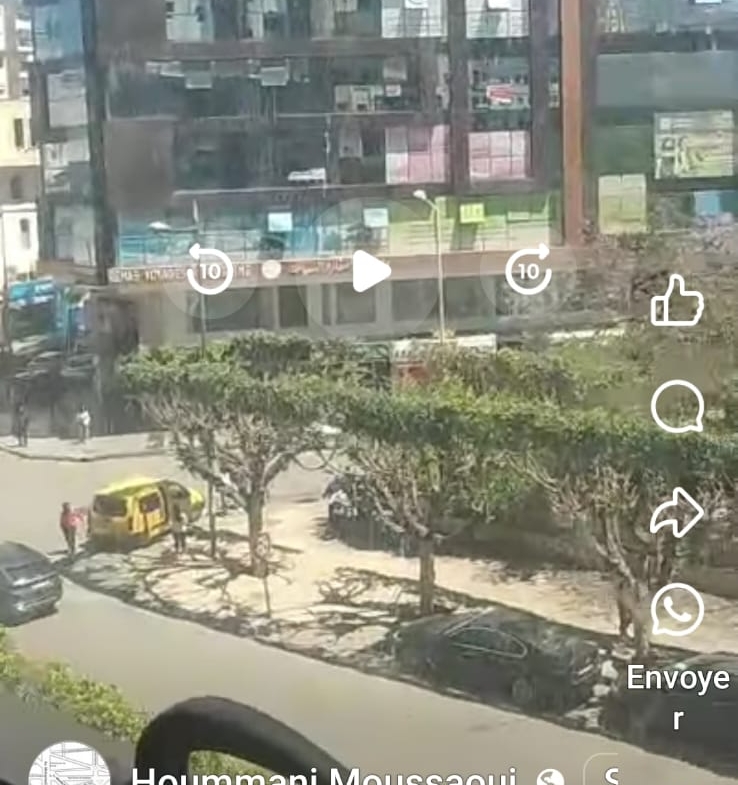Like this video with thumbs up

(x=677, y=301)
